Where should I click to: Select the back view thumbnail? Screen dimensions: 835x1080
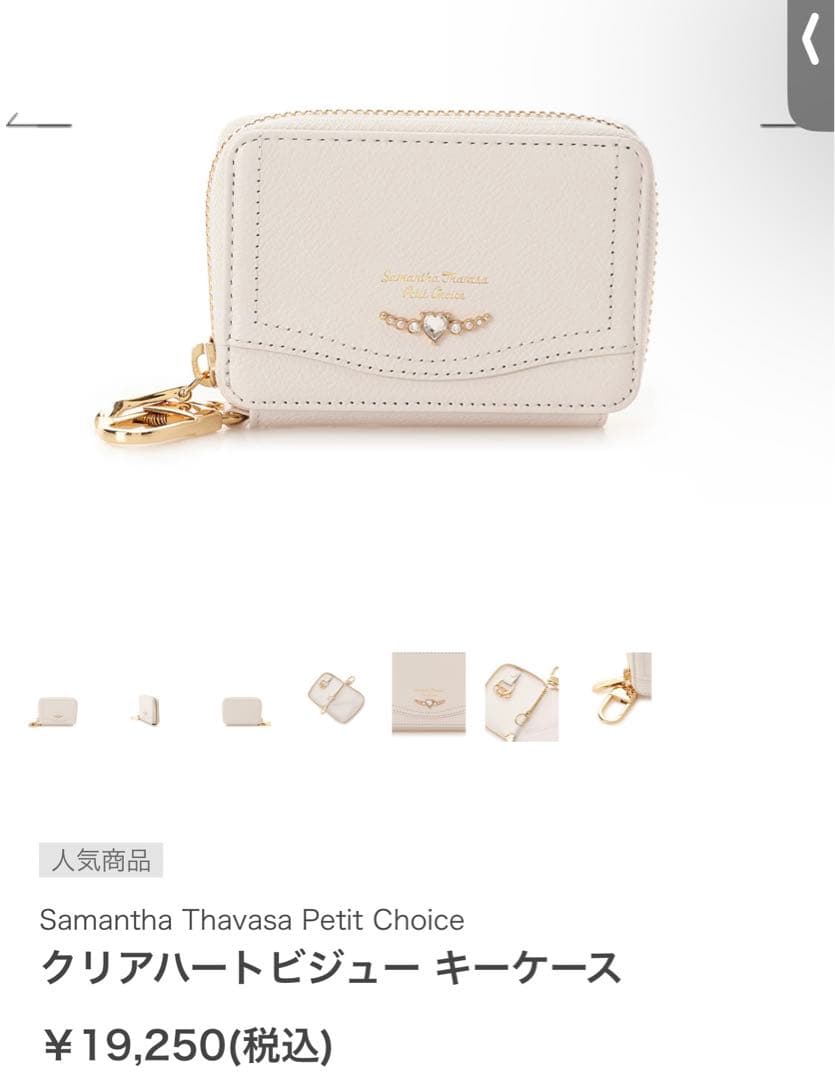coord(245,711)
